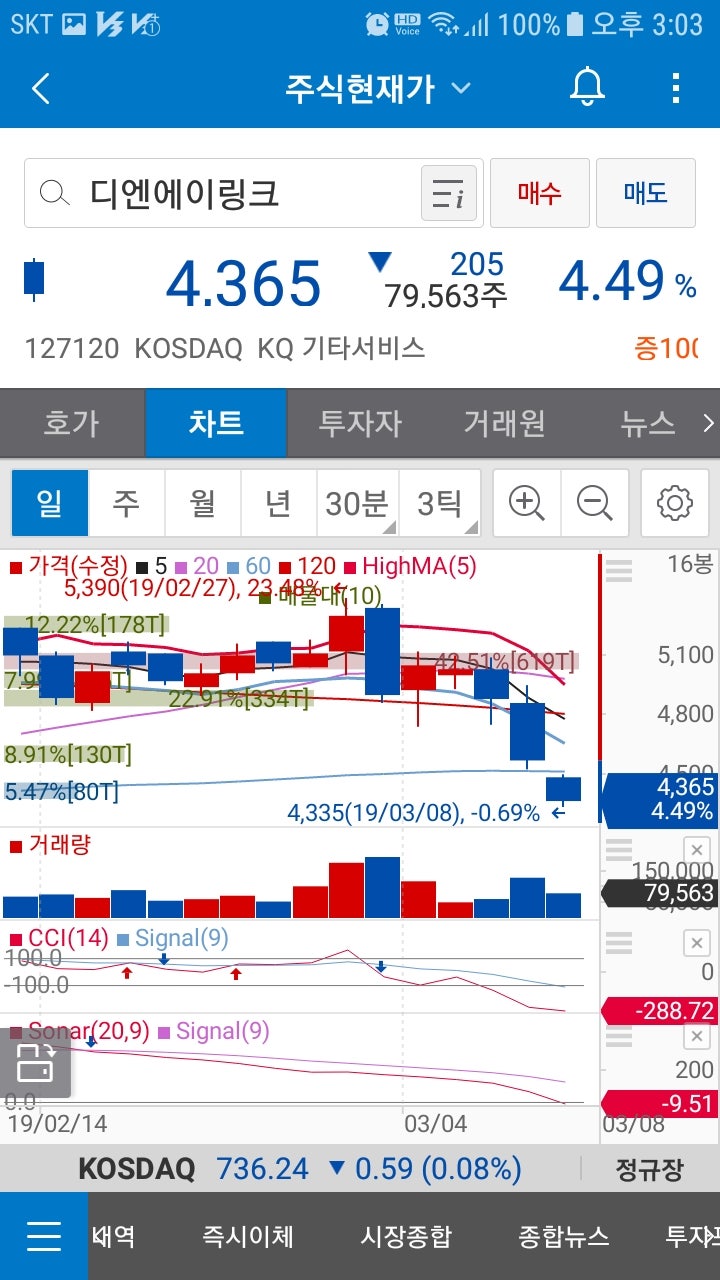Switch to the 투자자 tab

click(x=360, y=423)
